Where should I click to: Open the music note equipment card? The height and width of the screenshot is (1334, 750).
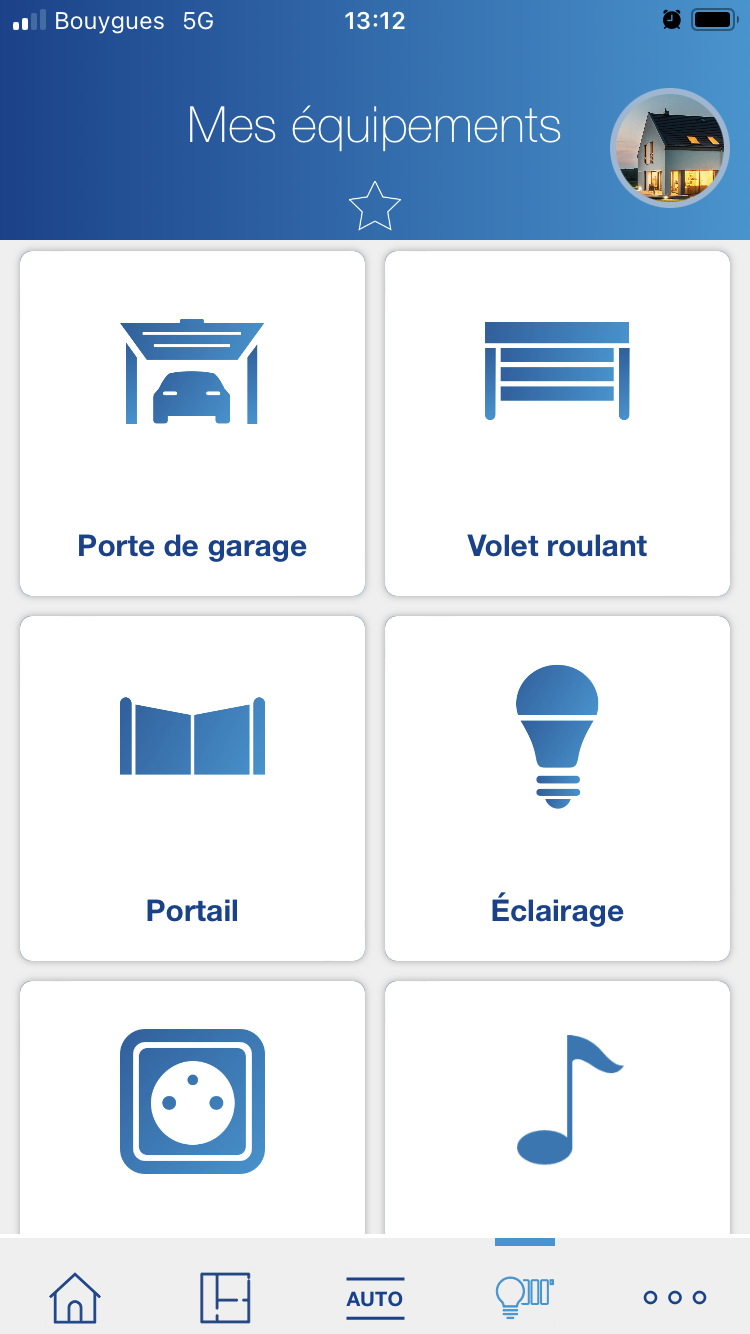557,1105
